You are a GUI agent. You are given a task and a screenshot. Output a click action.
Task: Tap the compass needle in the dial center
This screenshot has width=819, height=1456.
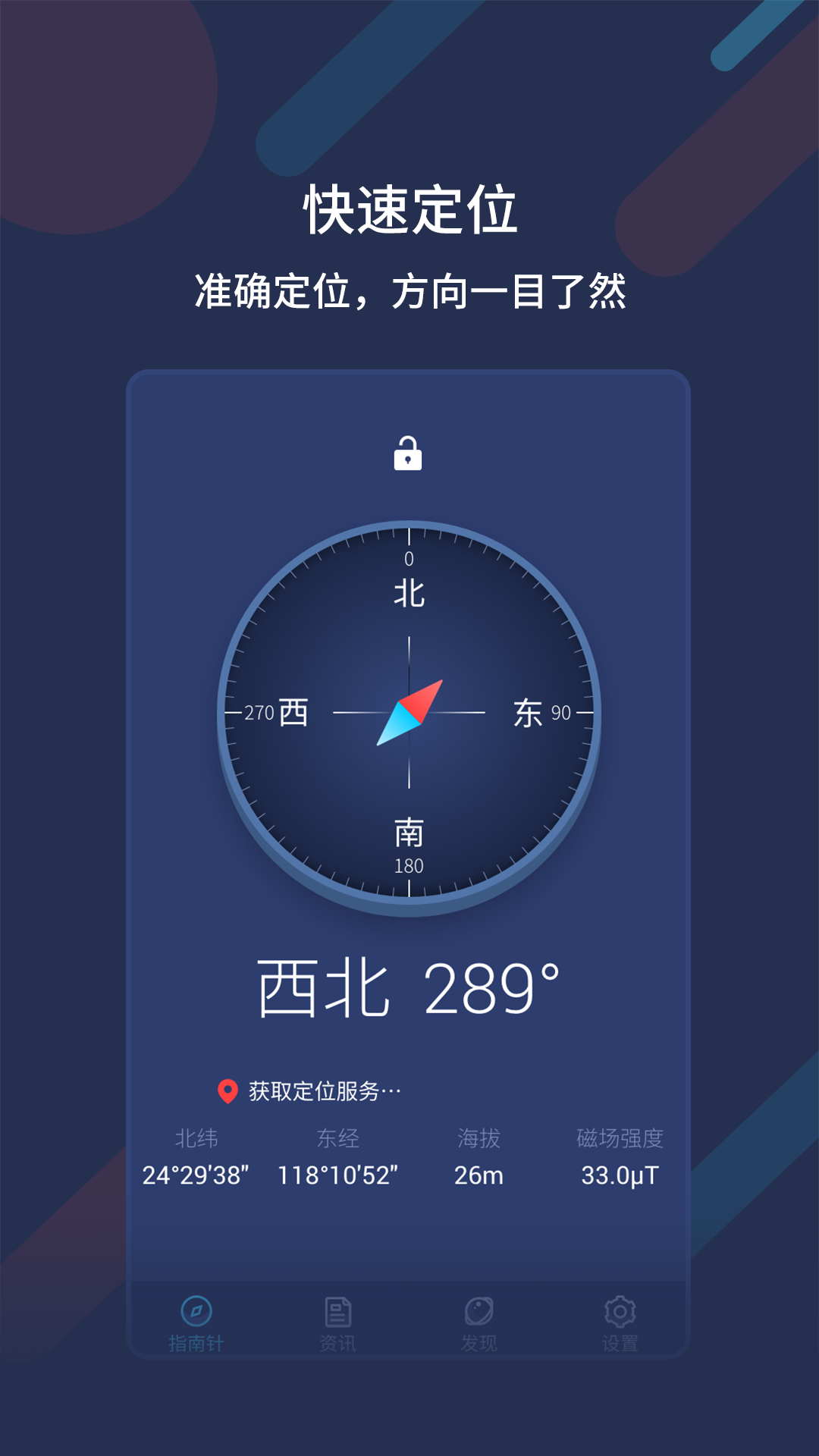click(409, 713)
